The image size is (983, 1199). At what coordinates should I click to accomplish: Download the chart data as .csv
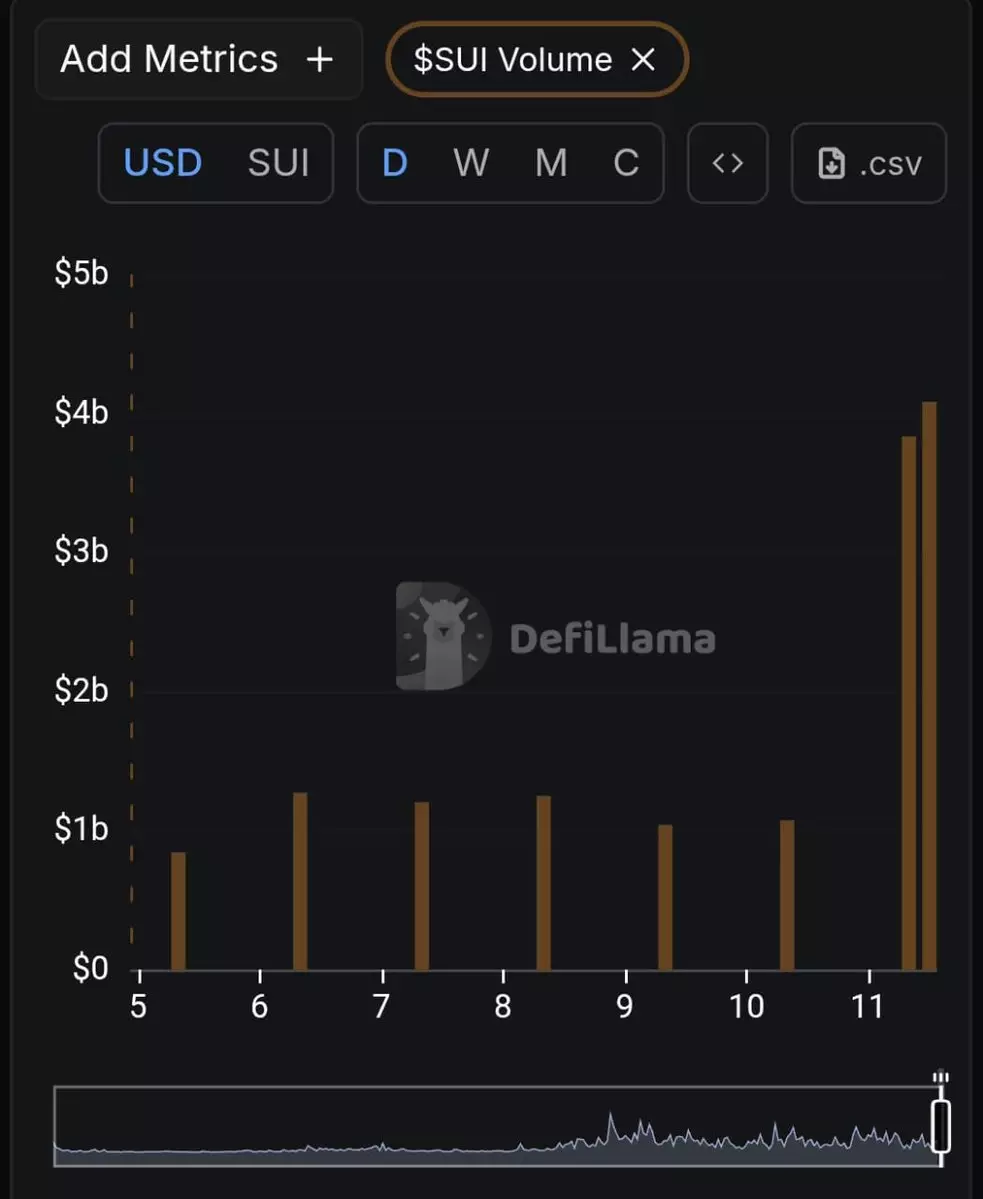[868, 163]
